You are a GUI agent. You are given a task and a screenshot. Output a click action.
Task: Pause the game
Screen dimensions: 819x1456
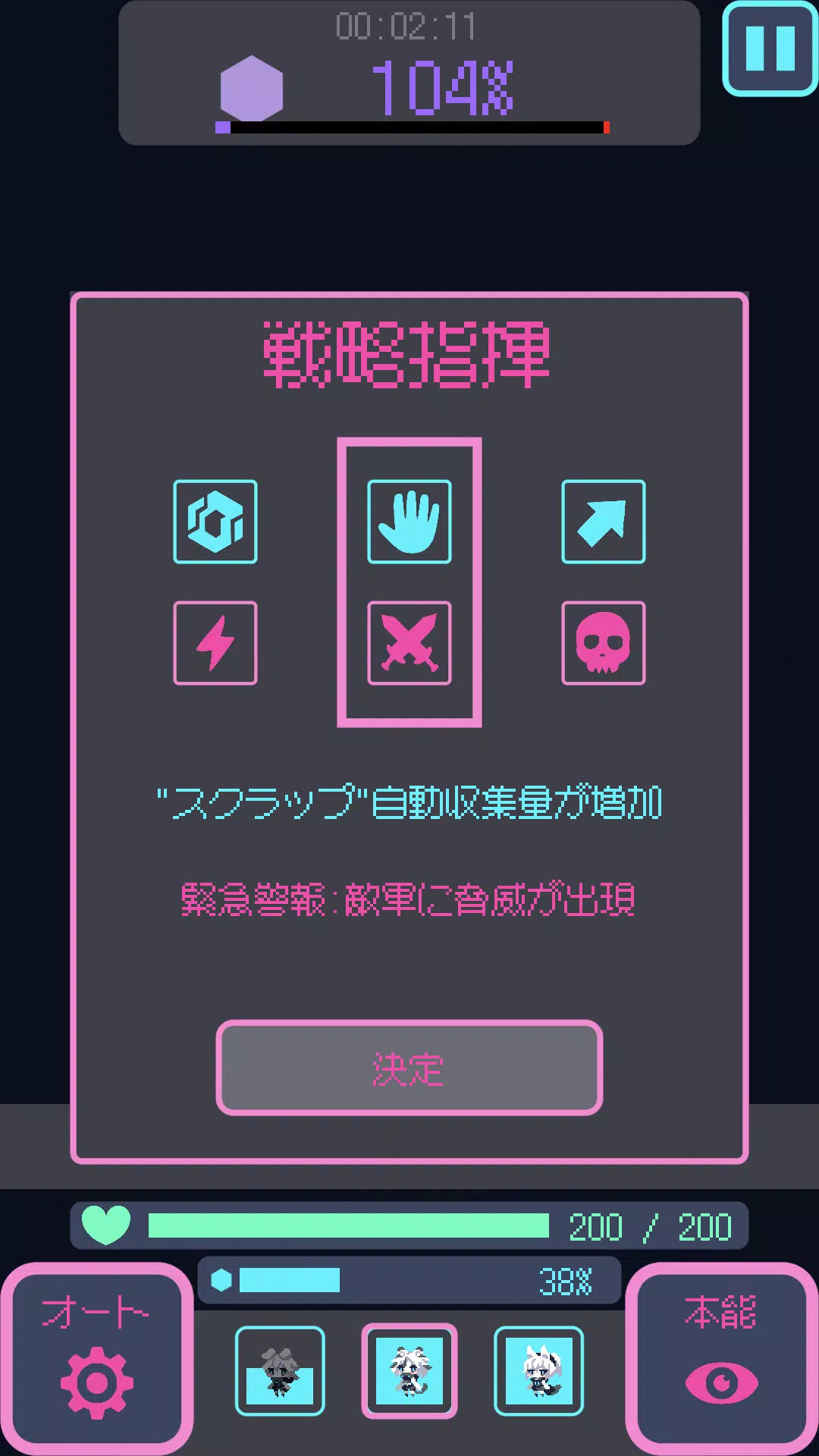point(770,48)
